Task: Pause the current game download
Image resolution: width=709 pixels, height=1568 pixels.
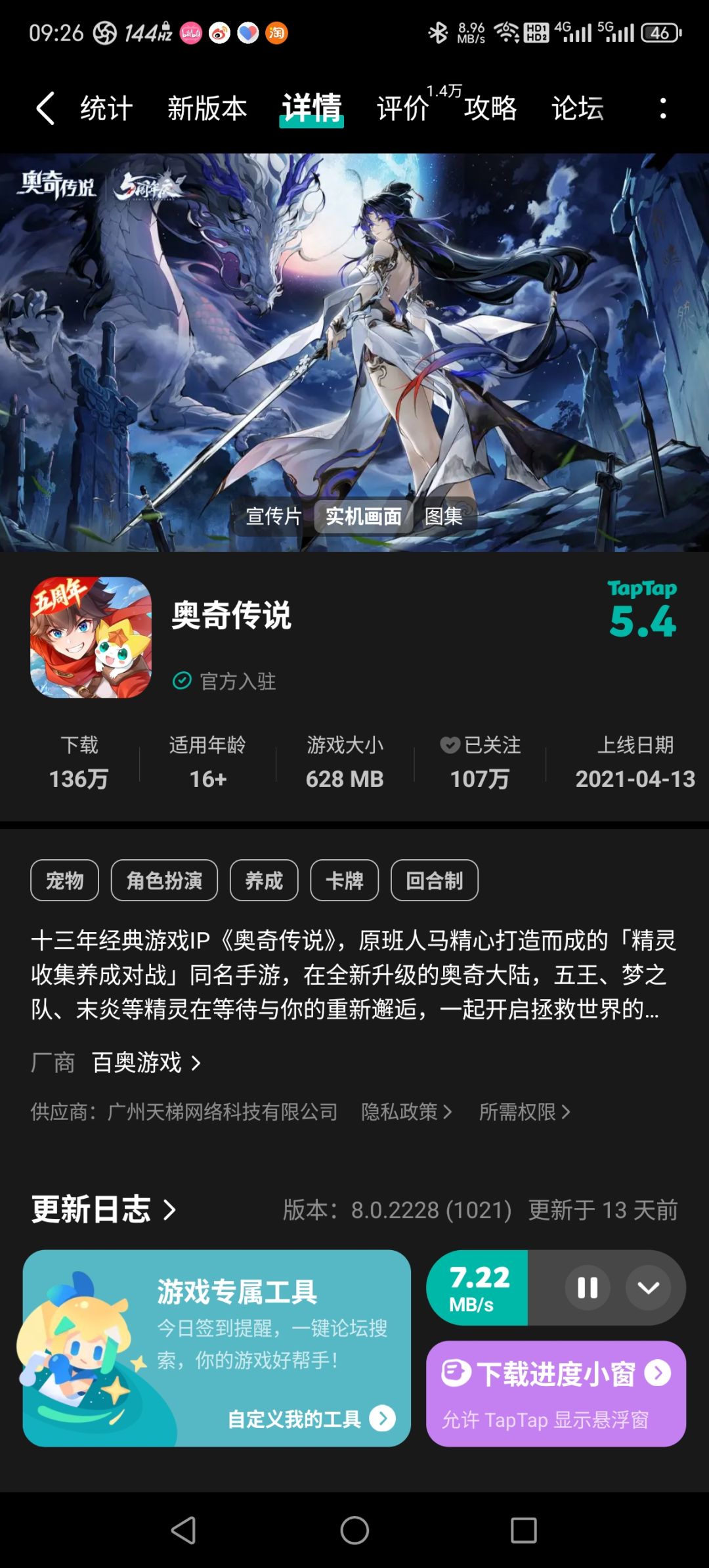Action: (x=588, y=1288)
